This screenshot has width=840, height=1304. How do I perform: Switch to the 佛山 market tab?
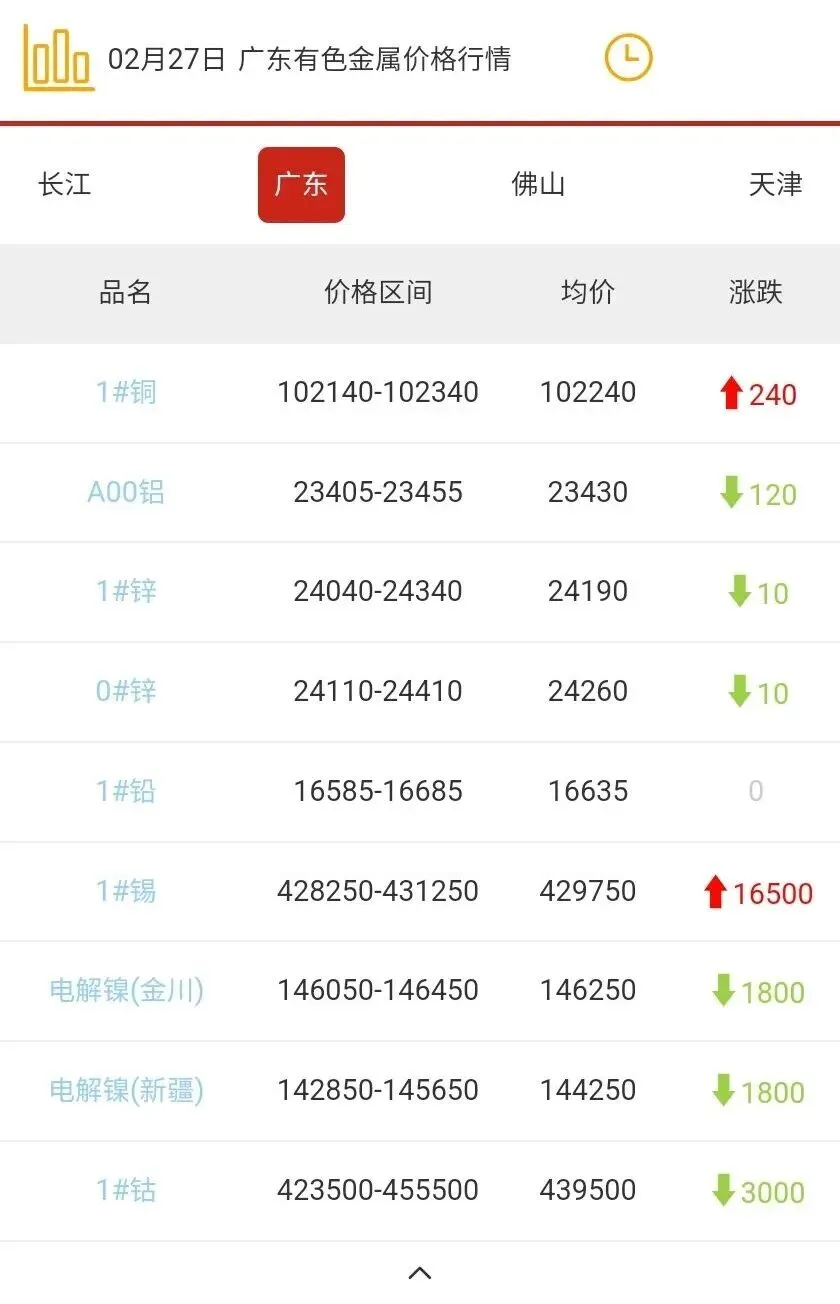pyautogui.click(x=538, y=185)
